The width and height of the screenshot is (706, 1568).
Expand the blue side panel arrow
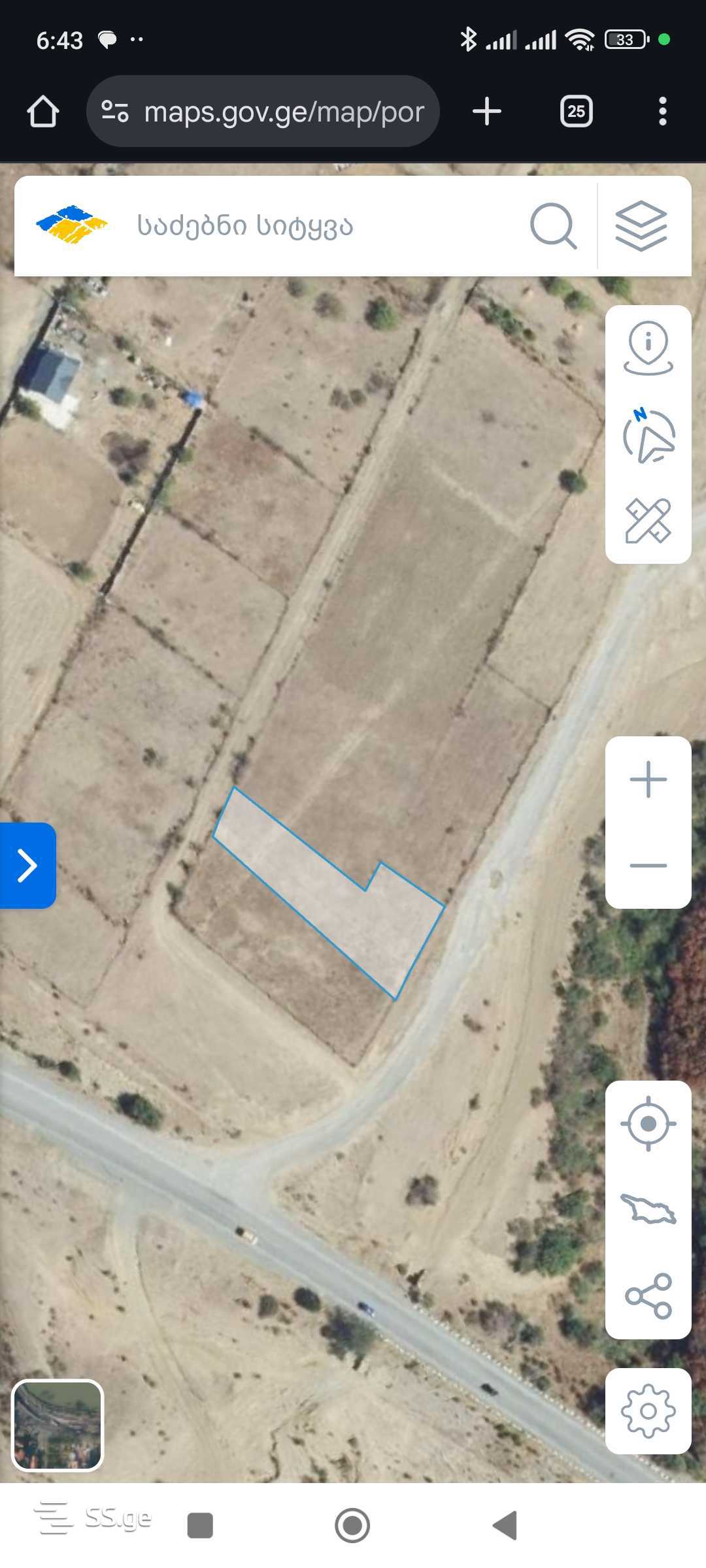(27, 866)
